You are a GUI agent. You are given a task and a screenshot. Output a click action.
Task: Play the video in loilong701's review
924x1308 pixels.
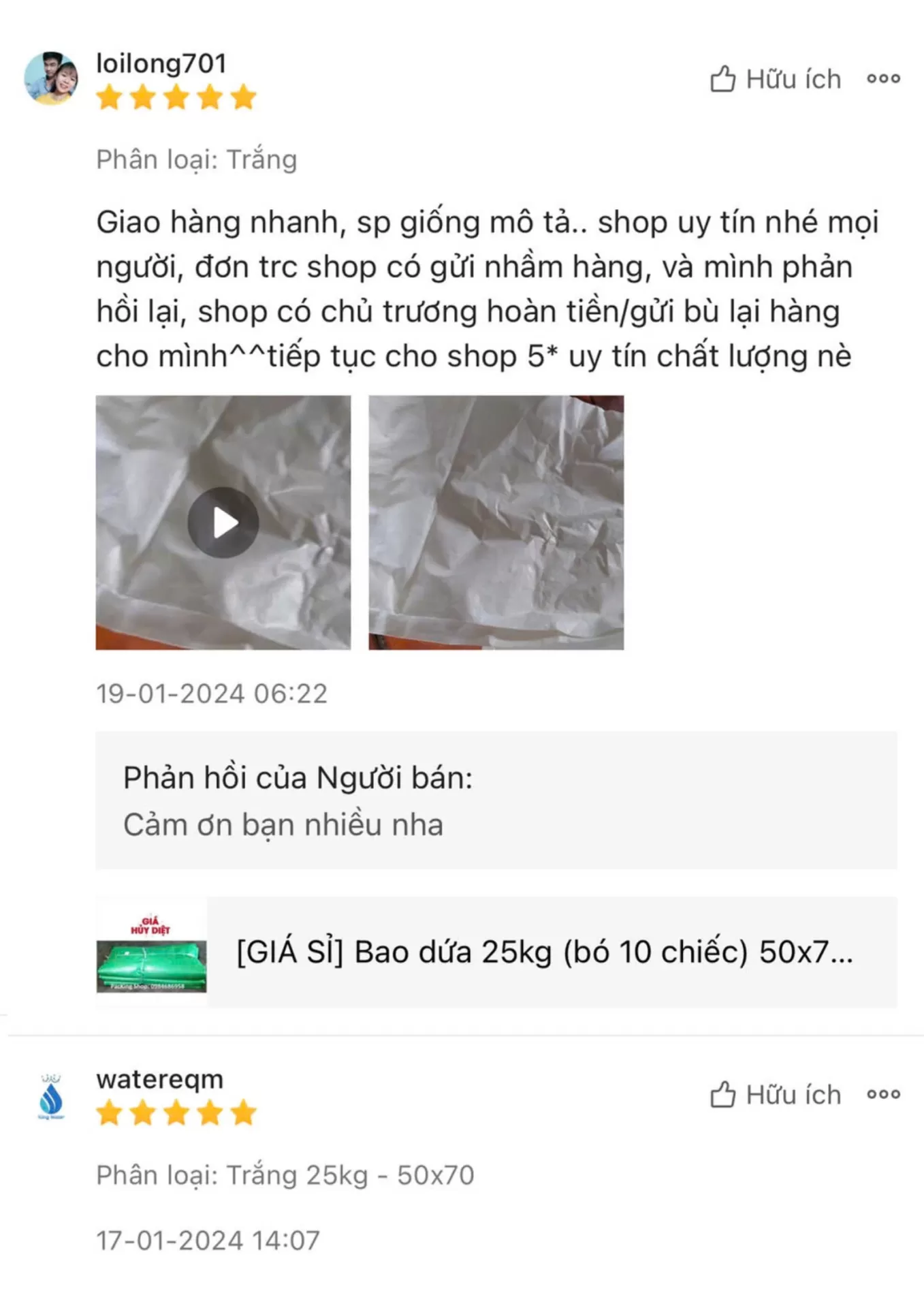223,523
